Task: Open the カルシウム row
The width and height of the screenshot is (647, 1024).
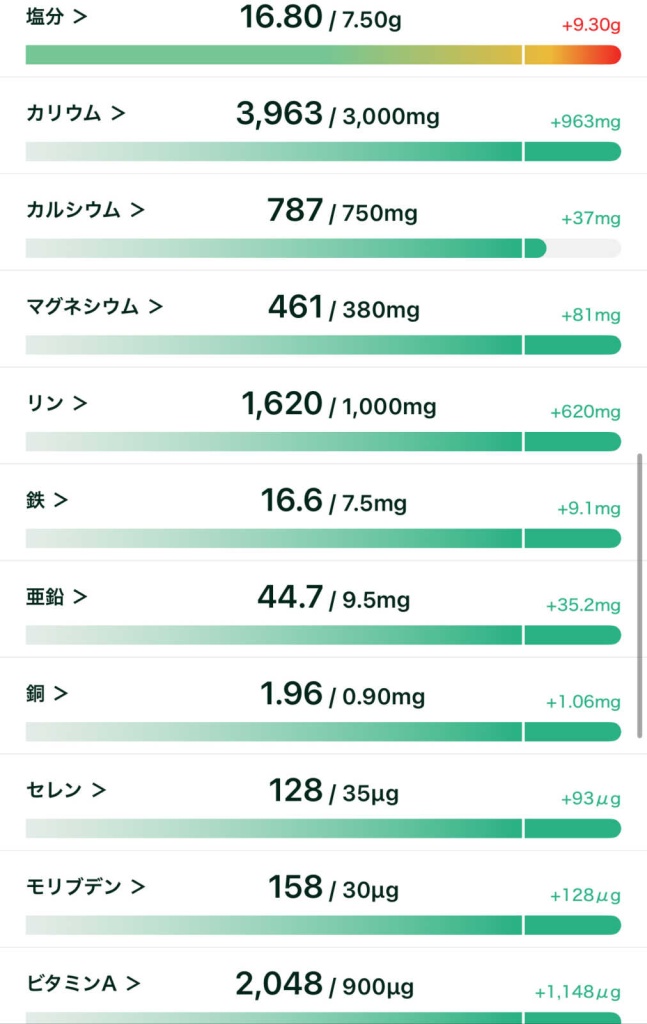Action: (x=85, y=210)
